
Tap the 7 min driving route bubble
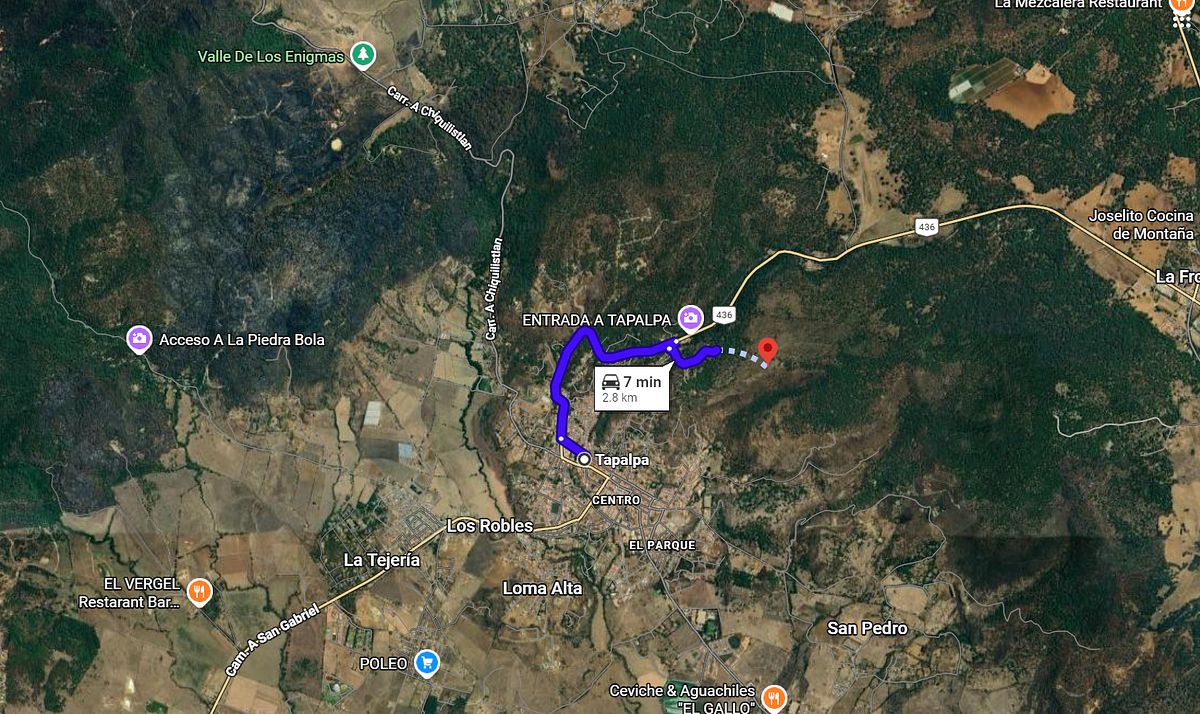click(x=631, y=388)
